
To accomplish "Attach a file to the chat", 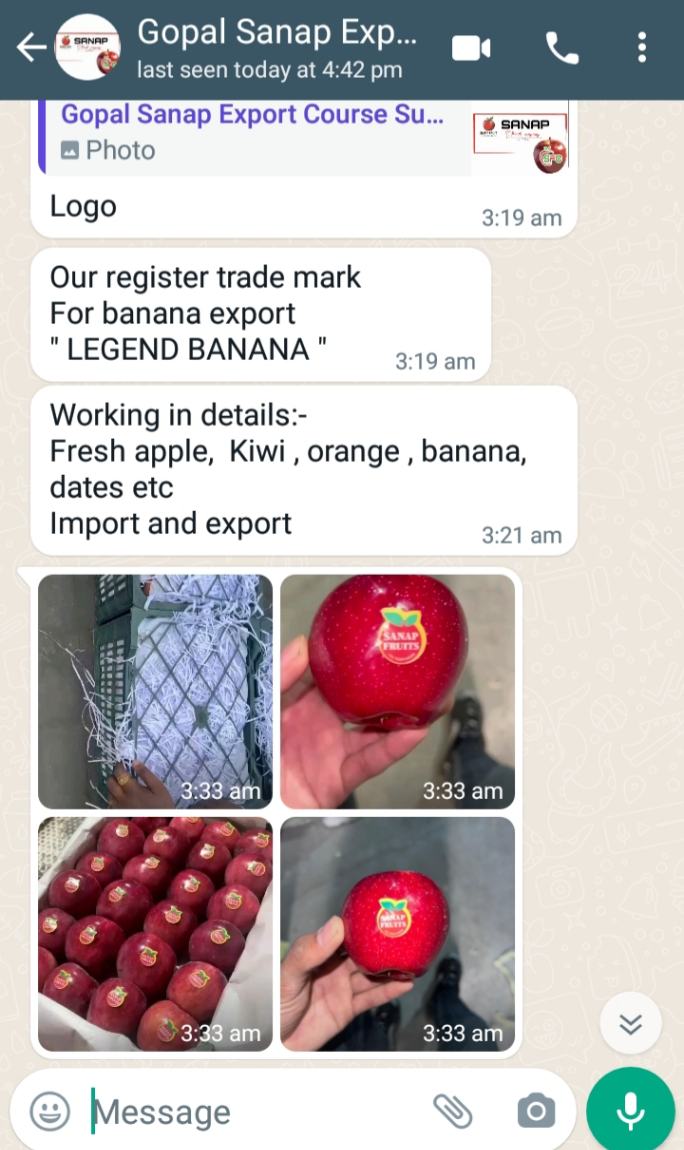I will pos(452,1110).
